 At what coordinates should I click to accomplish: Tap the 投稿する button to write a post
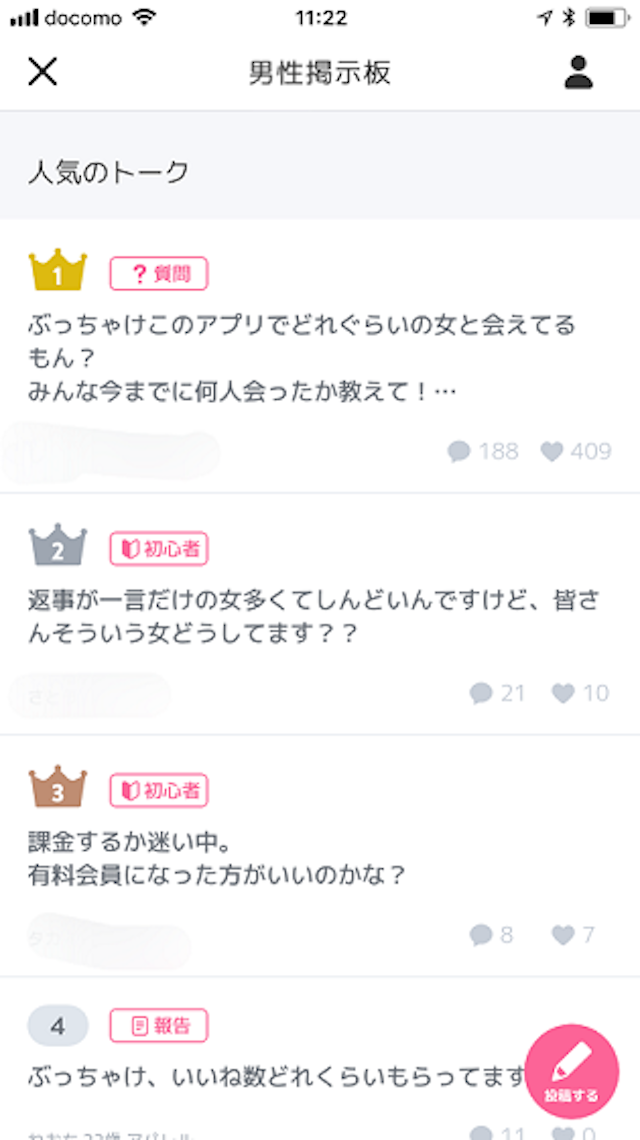click(571, 1071)
